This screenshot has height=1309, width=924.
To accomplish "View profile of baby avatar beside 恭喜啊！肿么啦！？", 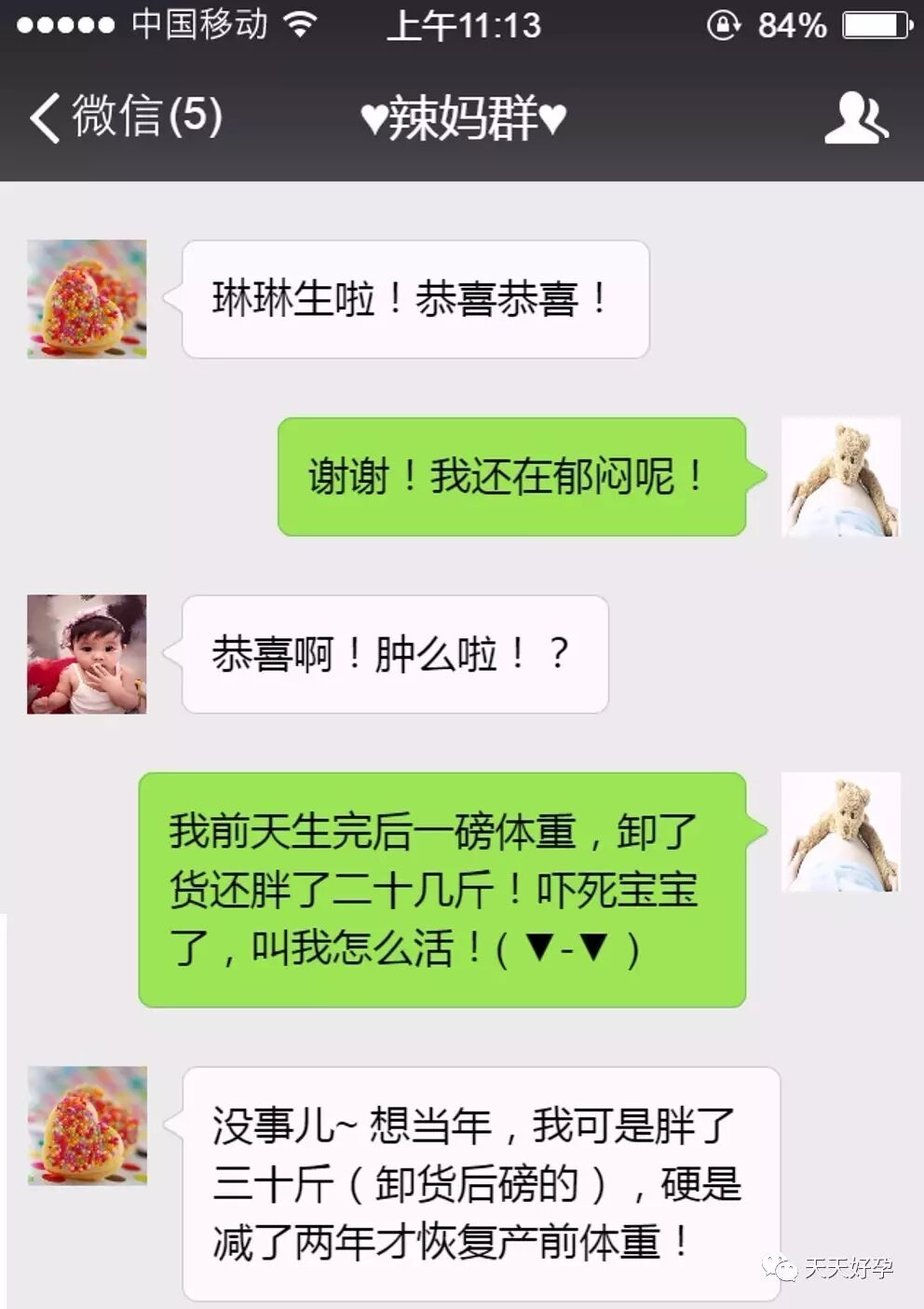I will [87, 654].
